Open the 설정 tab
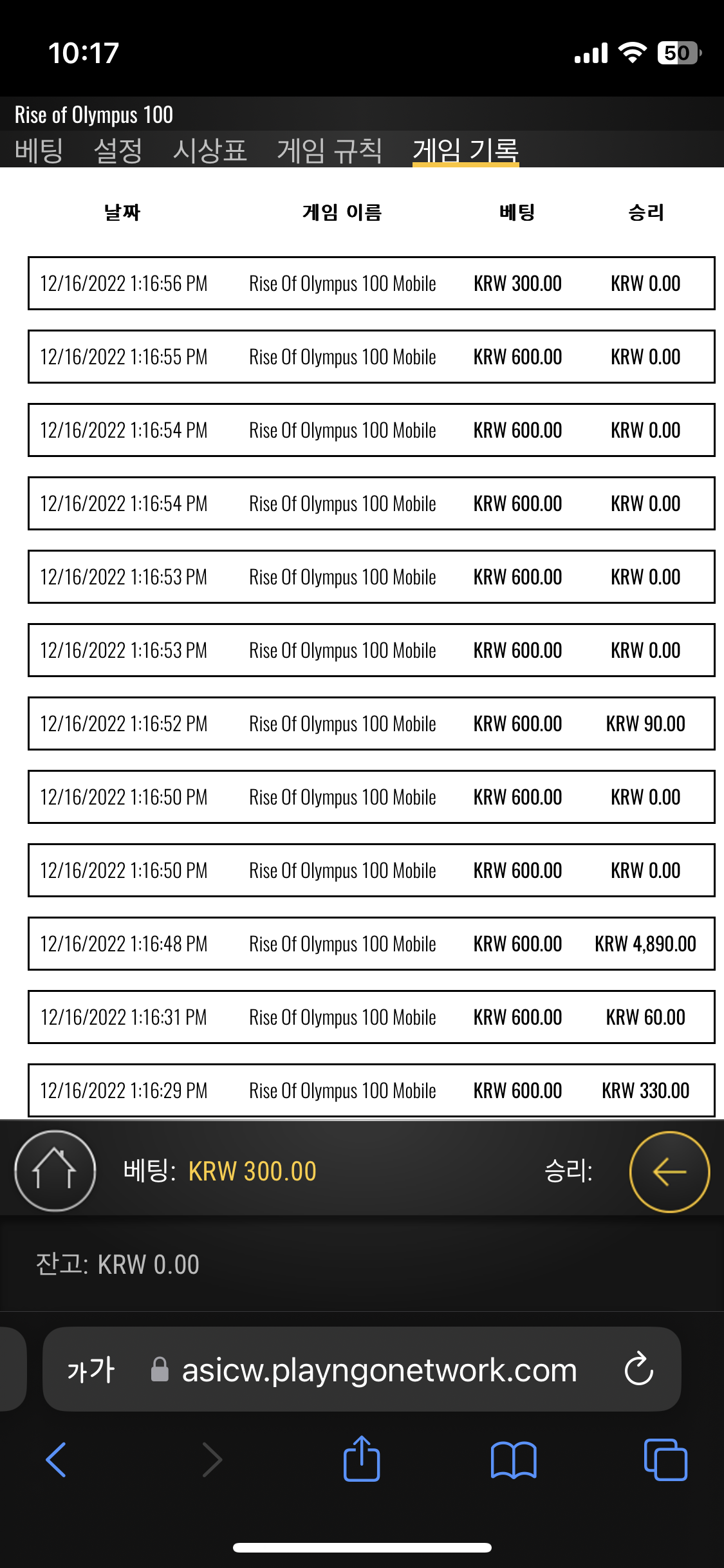The width and height of the screenshot is (724, 1568). pyautogui.click(x=118, y=151)
